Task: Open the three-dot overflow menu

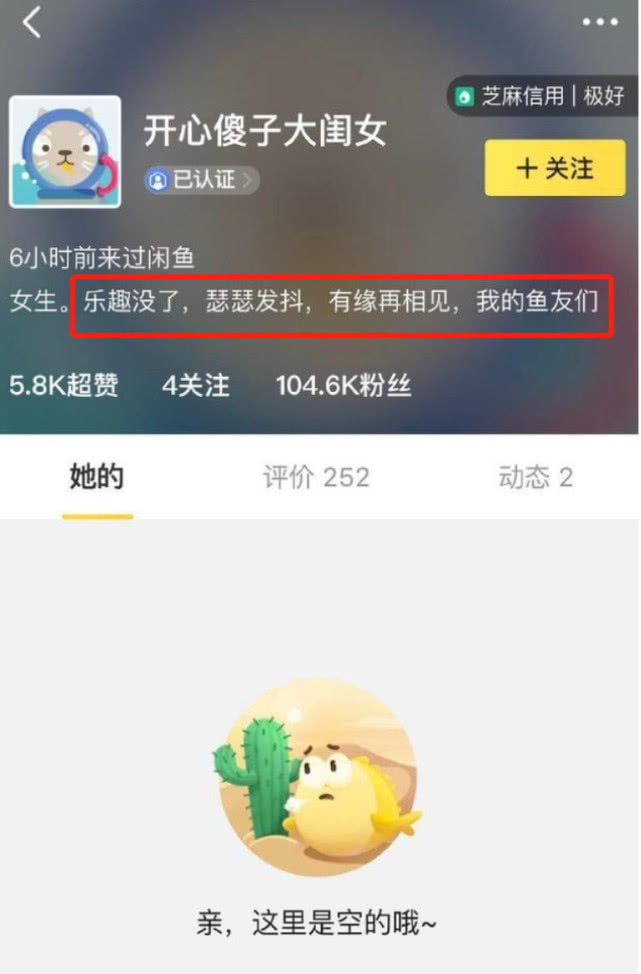Action: point(600,22)
